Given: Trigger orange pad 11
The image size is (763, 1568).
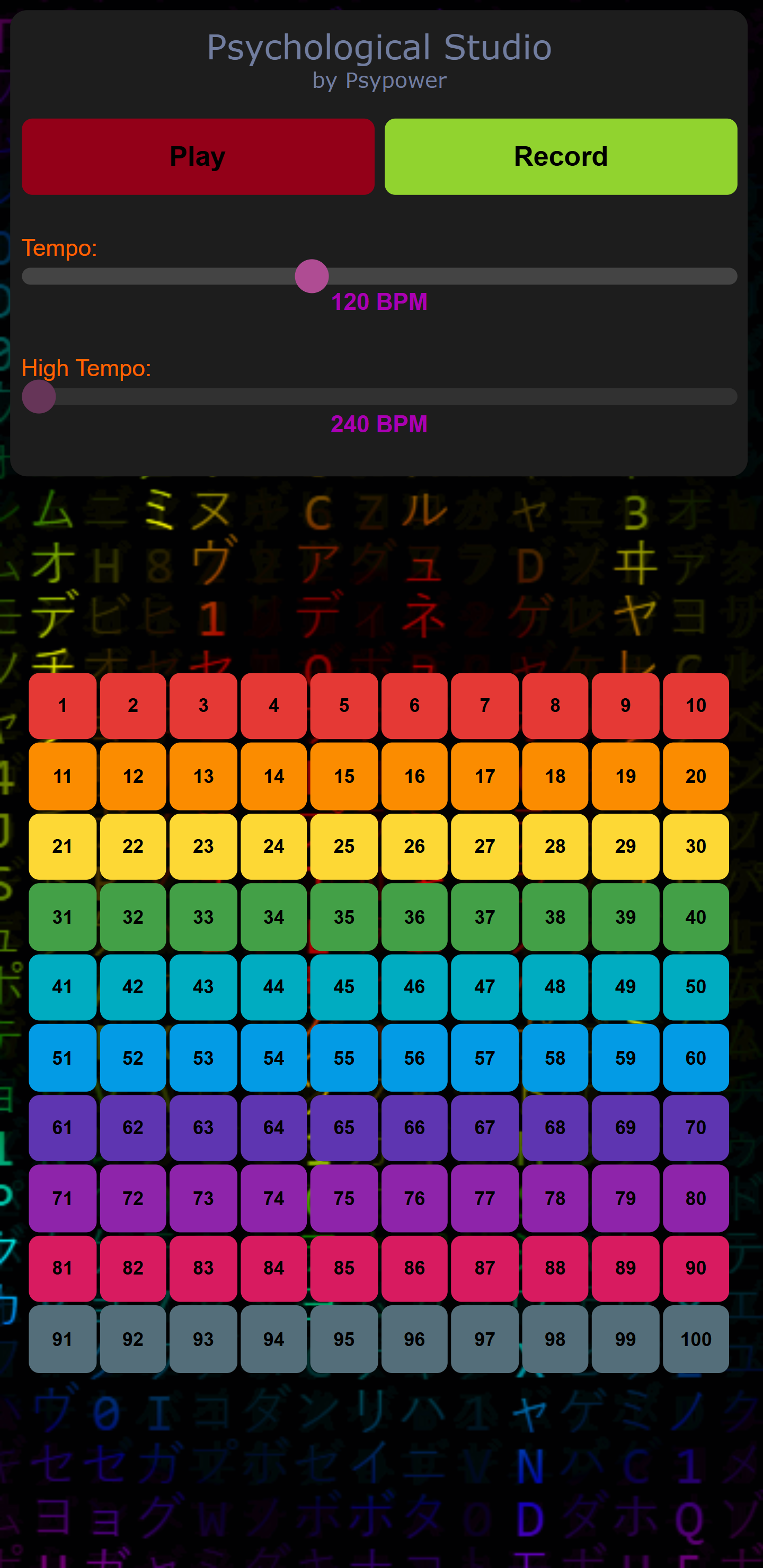Looking at the screenshot, I should [63, 776].
